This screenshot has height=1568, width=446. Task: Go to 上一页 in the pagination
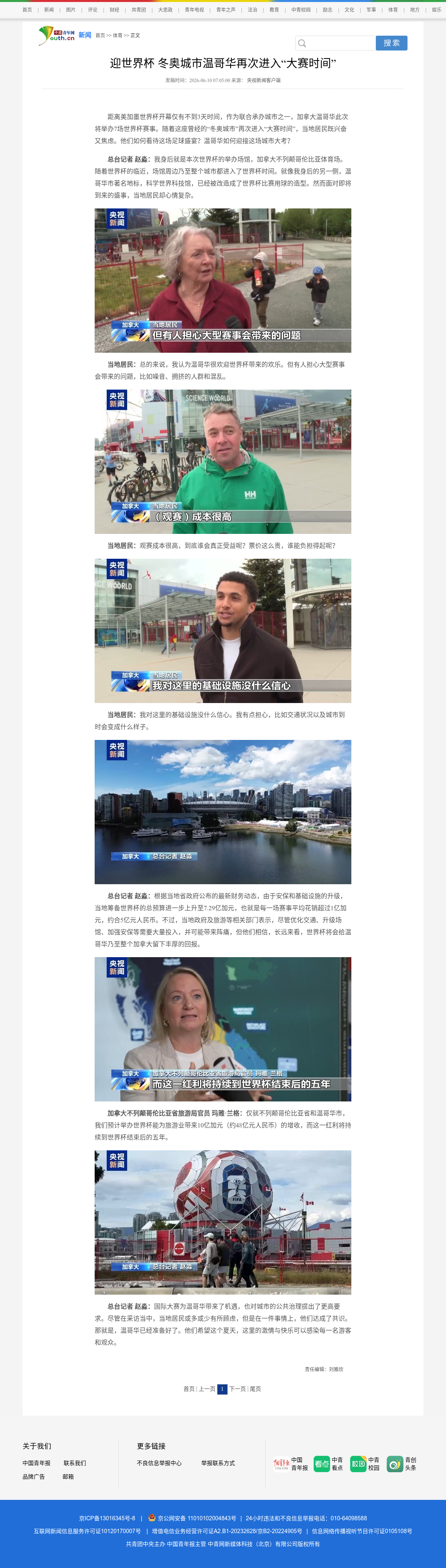[207, 1389]
